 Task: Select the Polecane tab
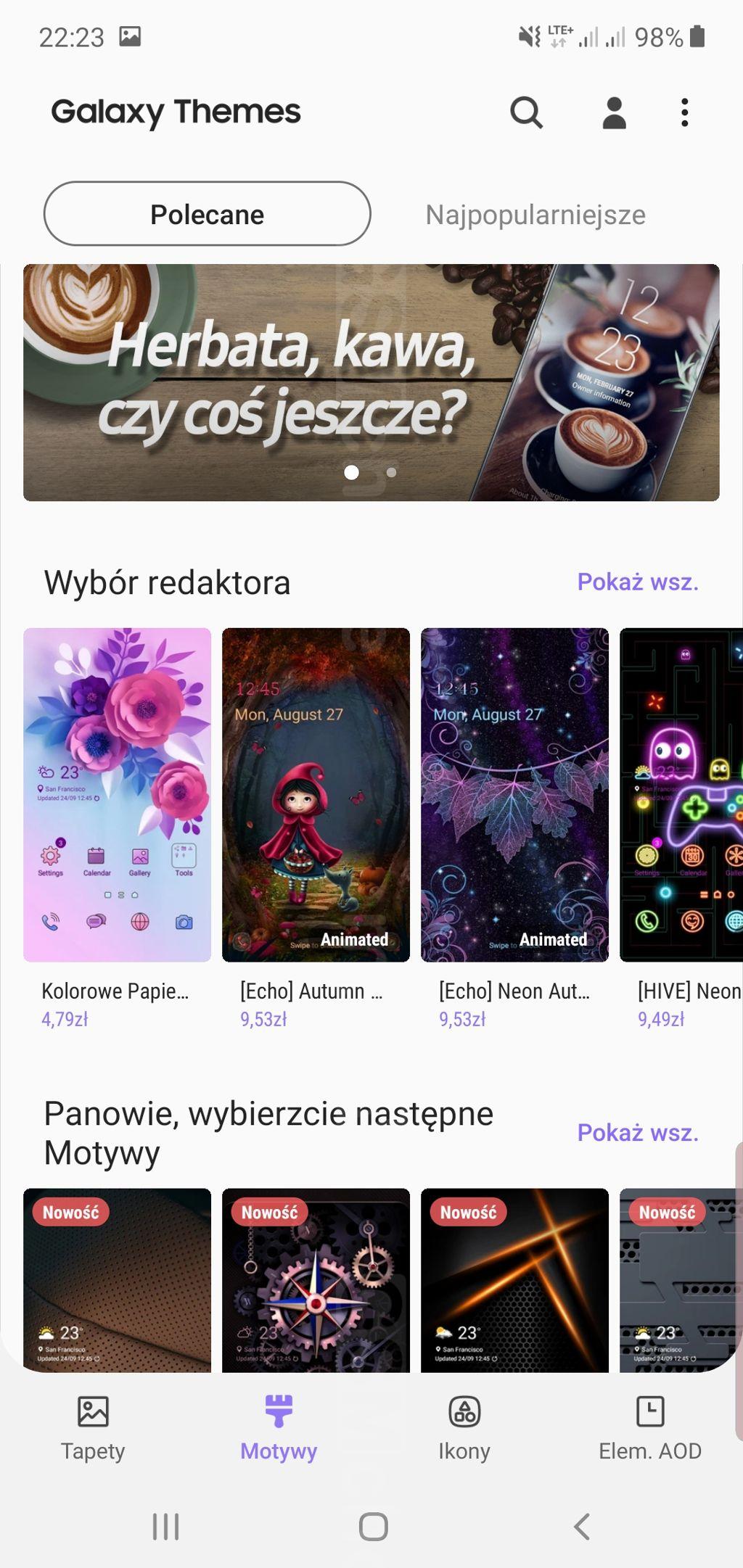point(208,214)
